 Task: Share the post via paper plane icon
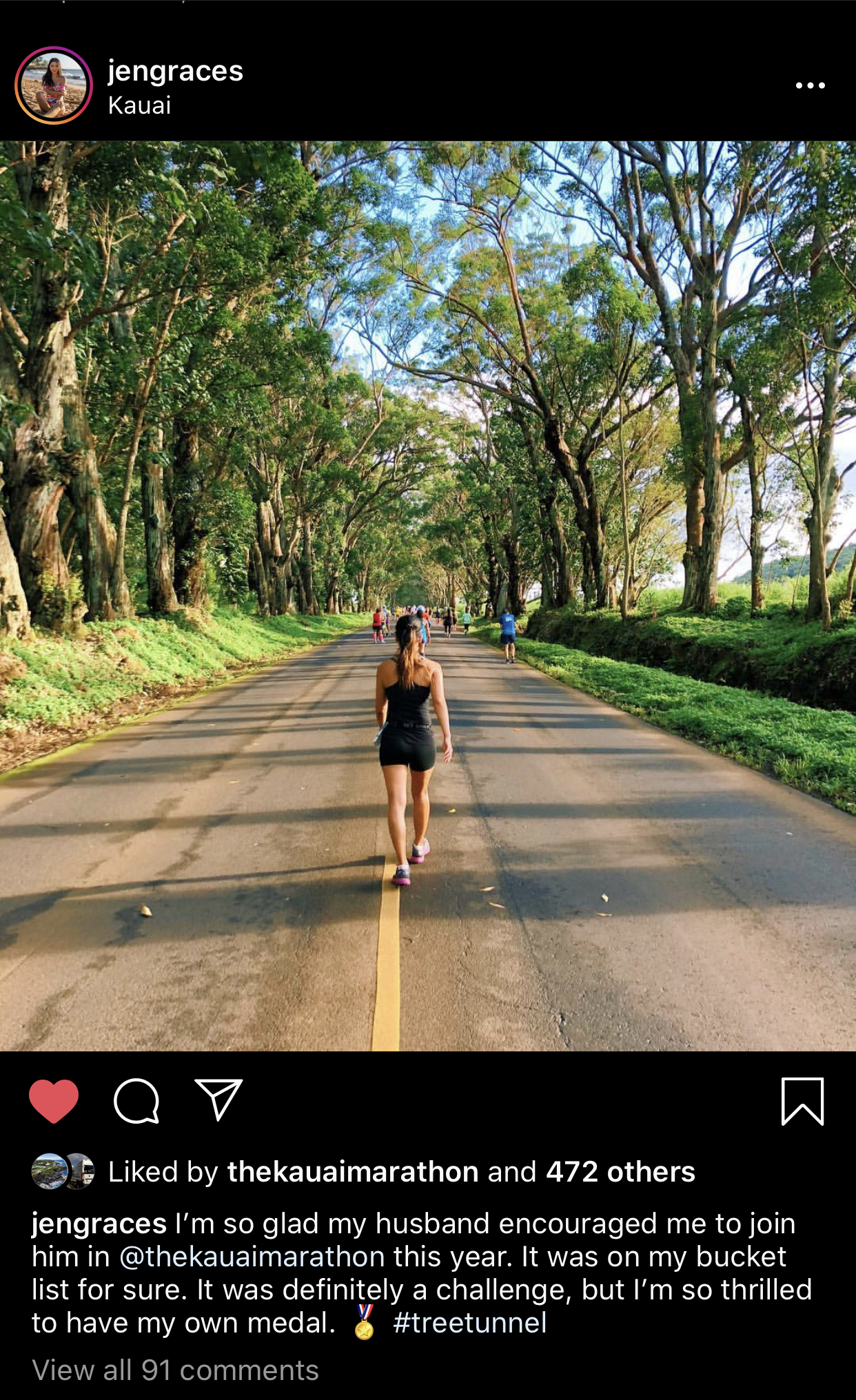click(x=219, y=1100)
